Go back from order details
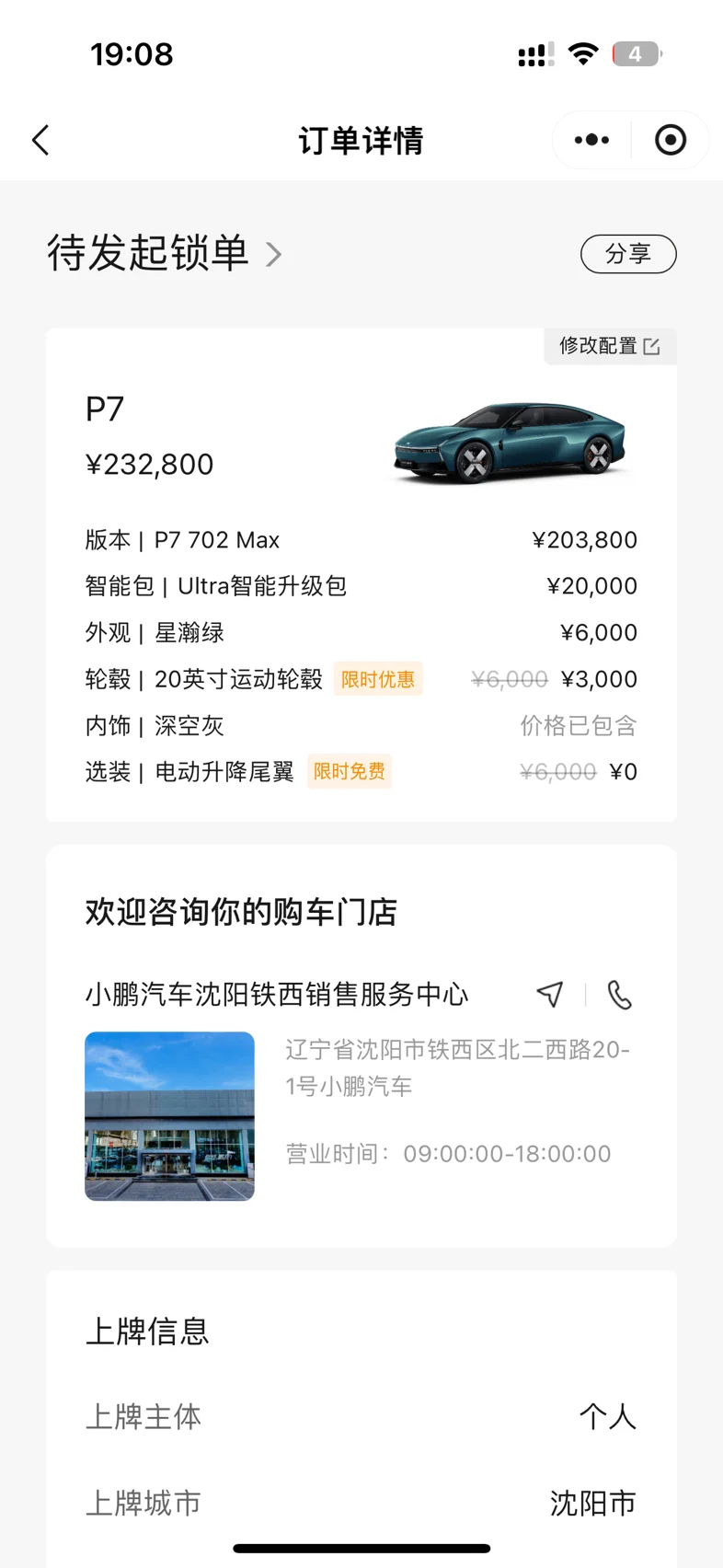 pyautogui.click(x=40, y=141)
